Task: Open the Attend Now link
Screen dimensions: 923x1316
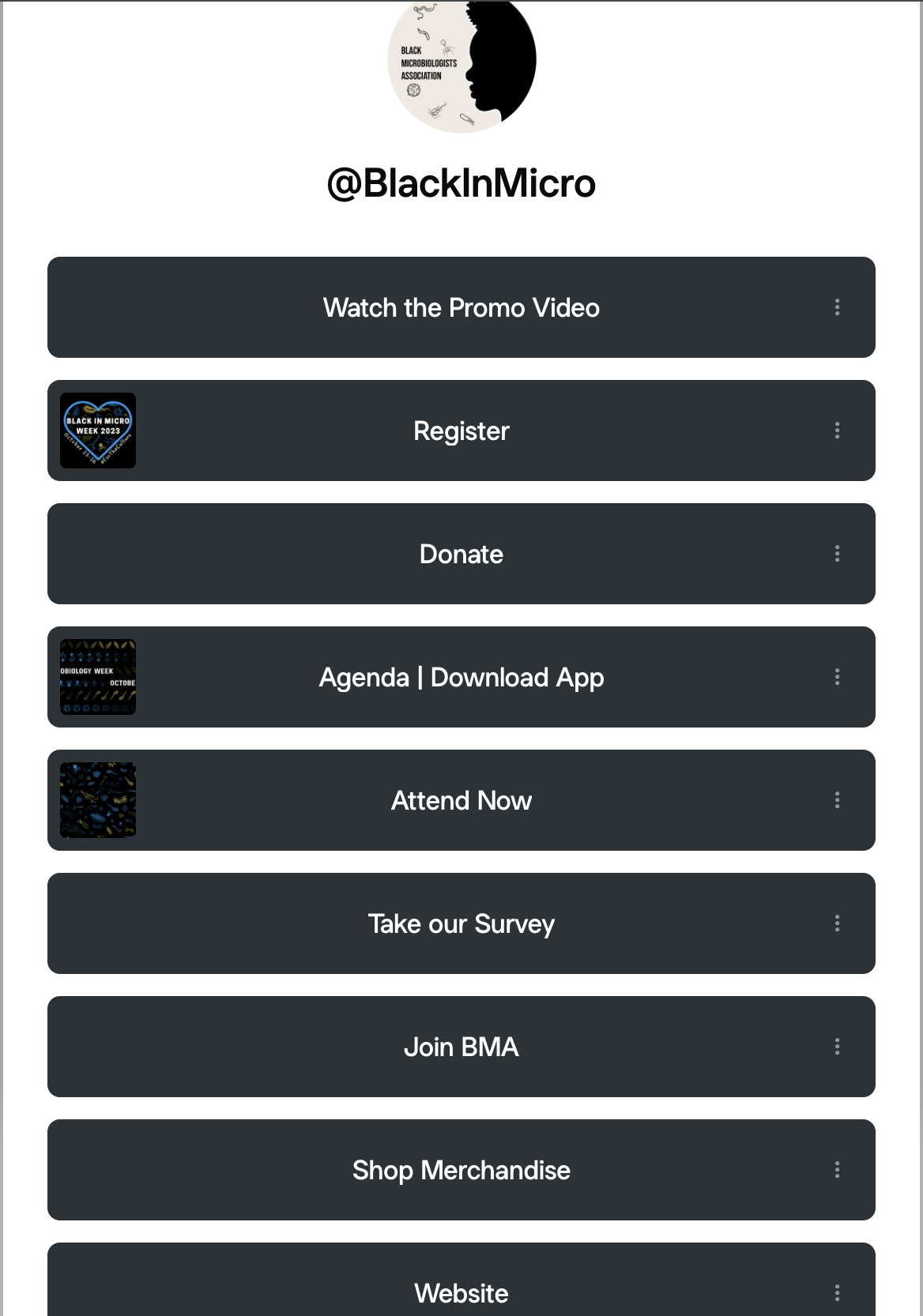Action: tap(461, 800)
